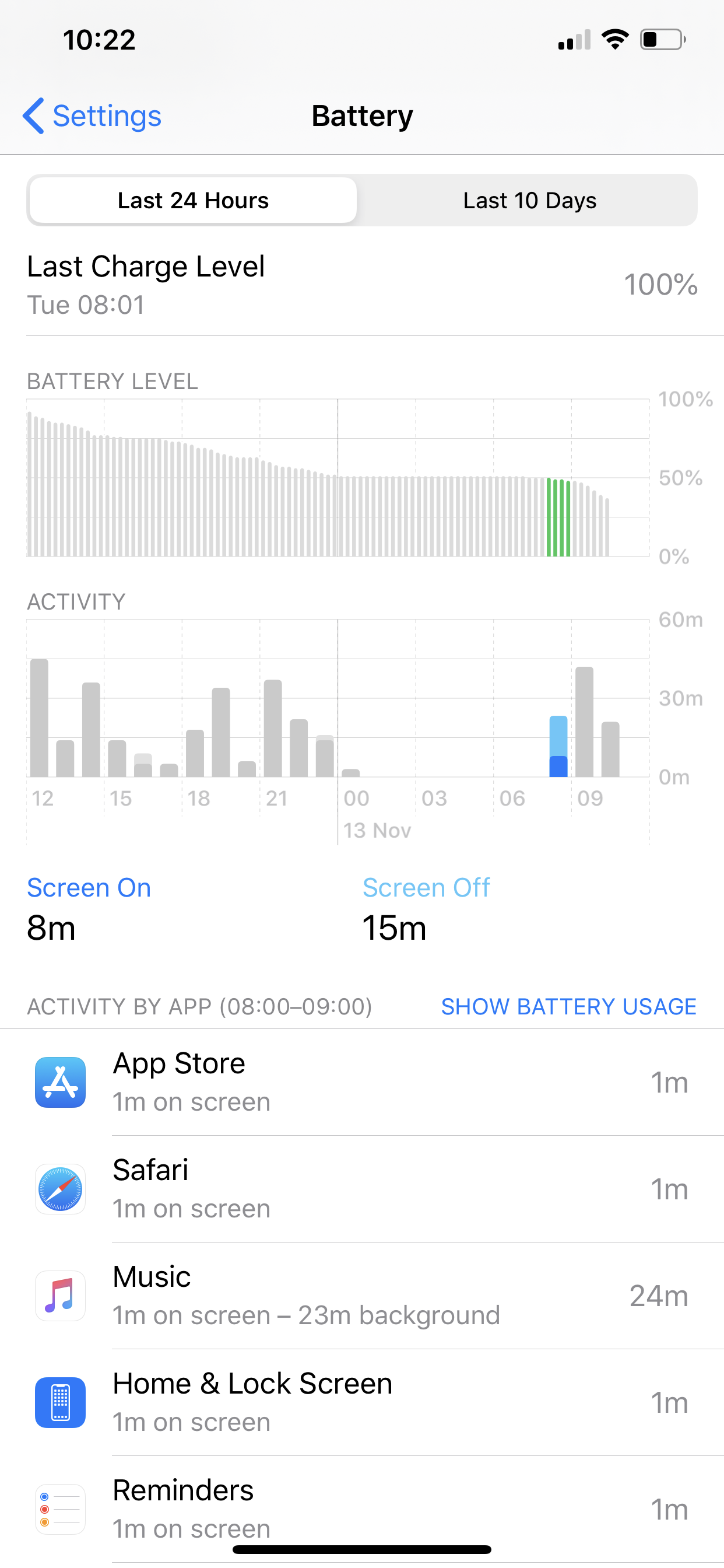
Task: Tap the Reminders activity row
Action: point(361,1508)
